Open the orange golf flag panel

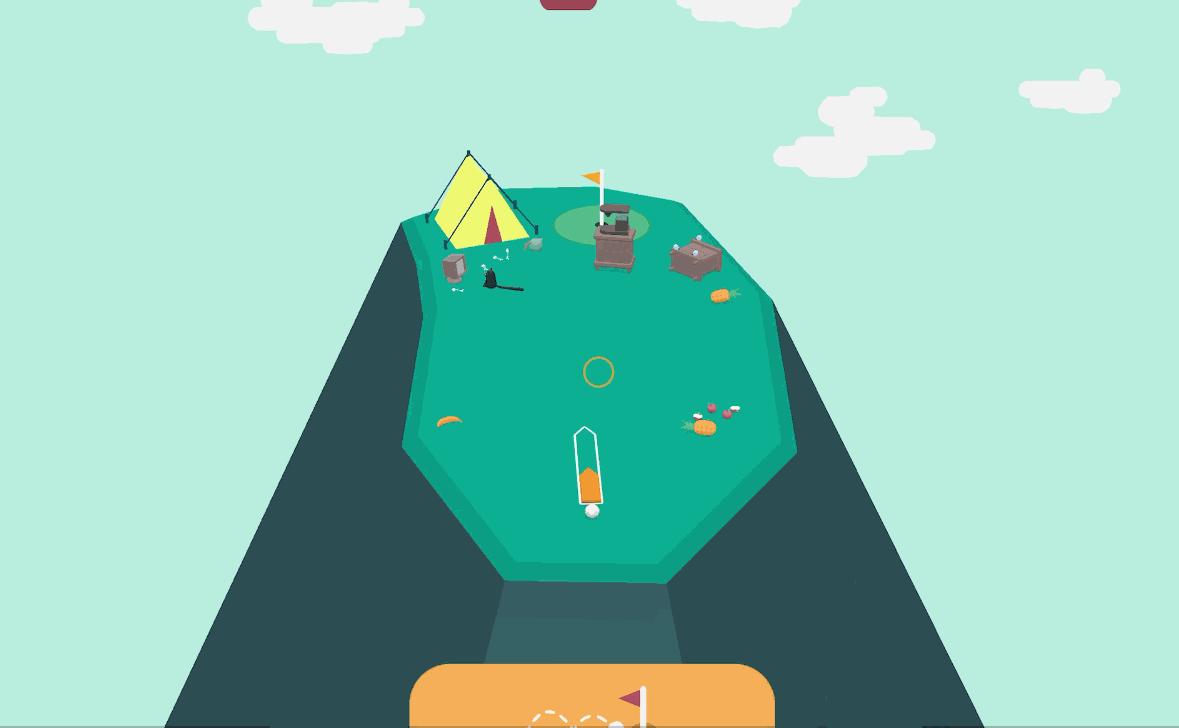pyautogui.click(x=591, y=696)
